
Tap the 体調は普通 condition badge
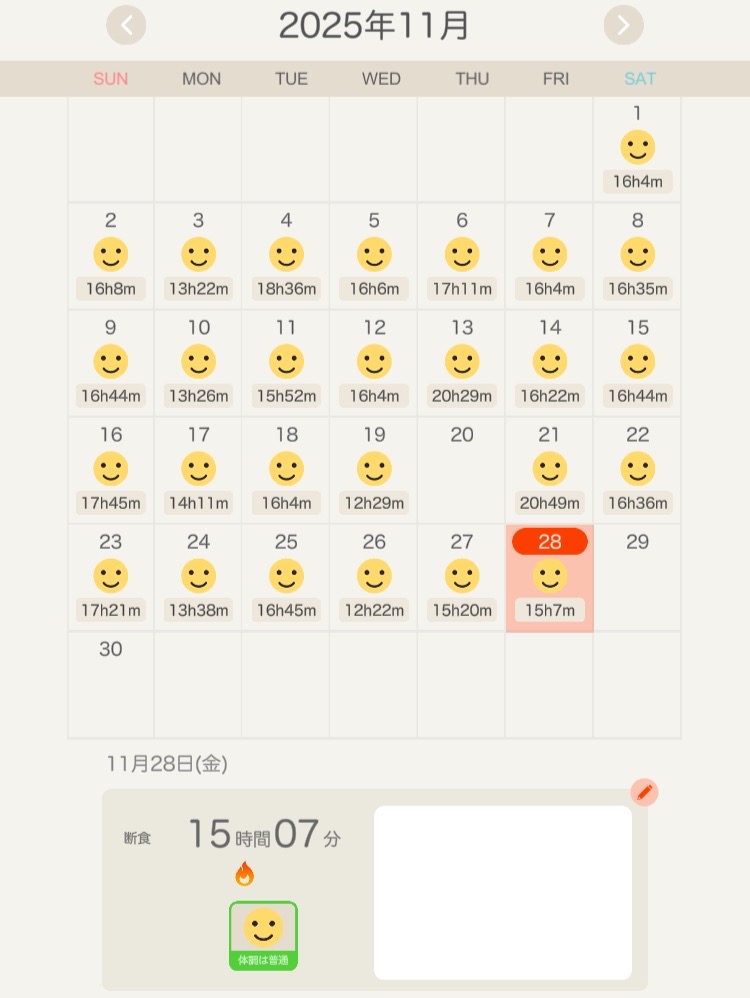[x=263, y=935]
